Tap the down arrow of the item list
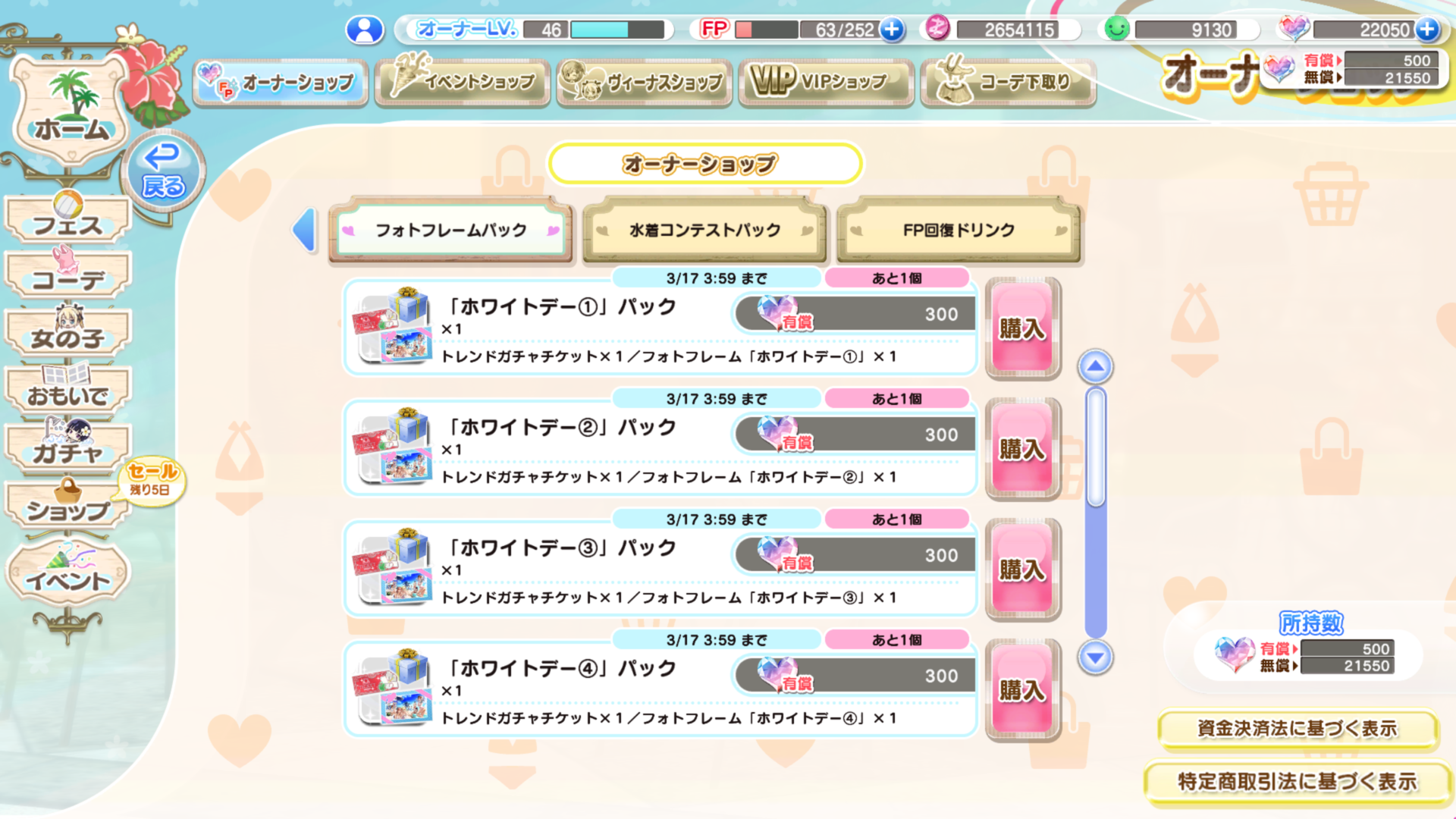 (1096, 657)
